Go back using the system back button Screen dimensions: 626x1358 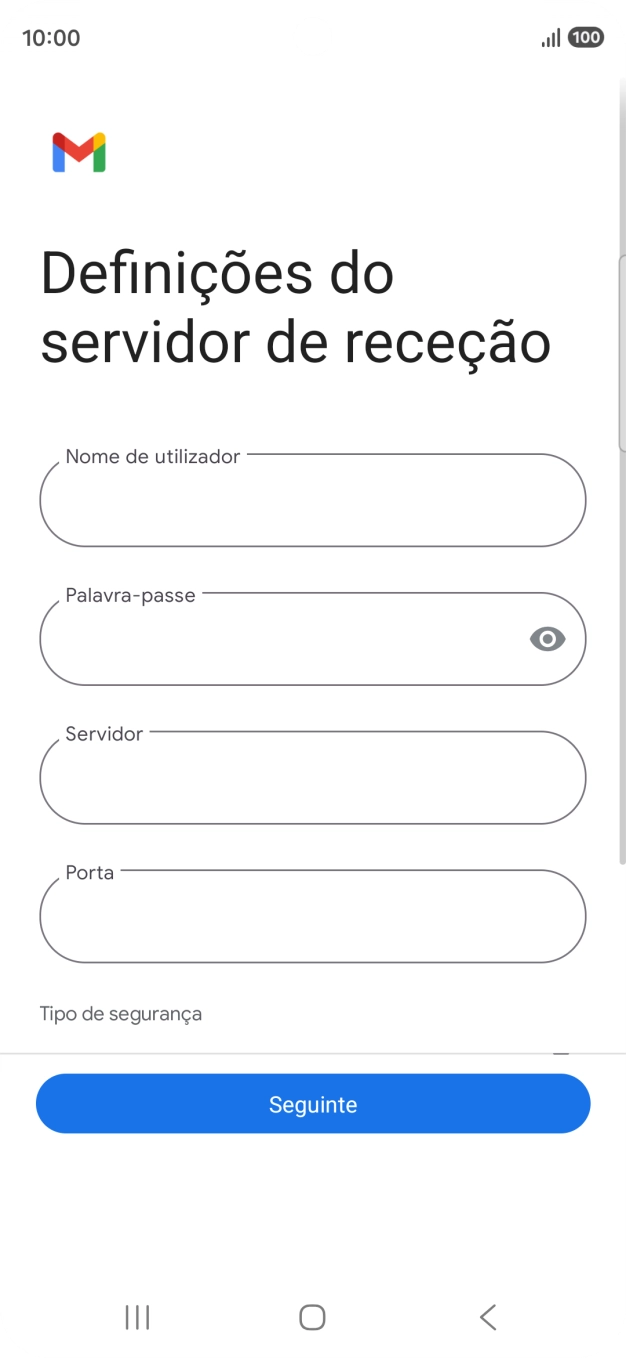pos(488,1317)
